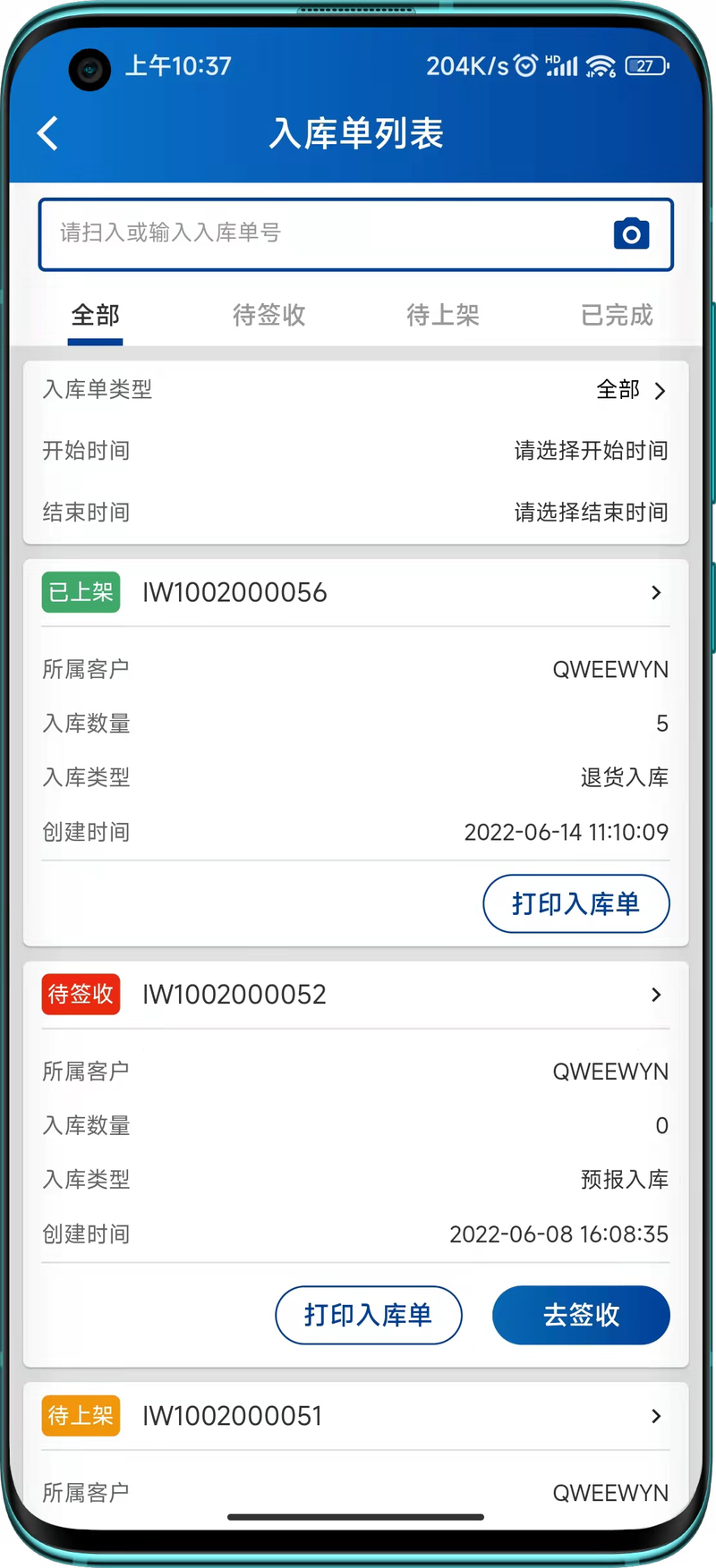Switch to the 待签收 tab
The image size is (716, 1568).
pos(268,315)
